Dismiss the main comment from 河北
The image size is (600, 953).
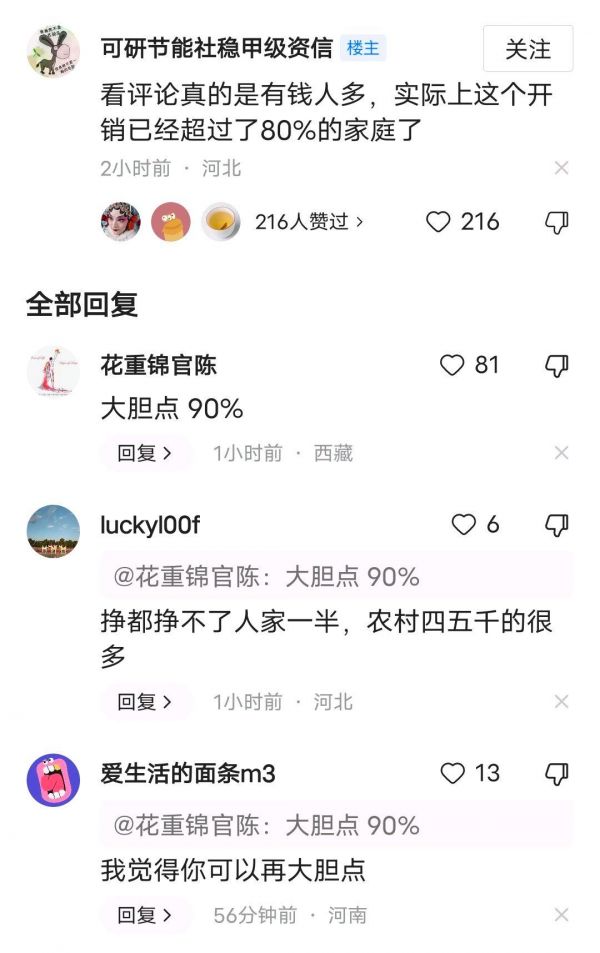(x=562, y=168)
